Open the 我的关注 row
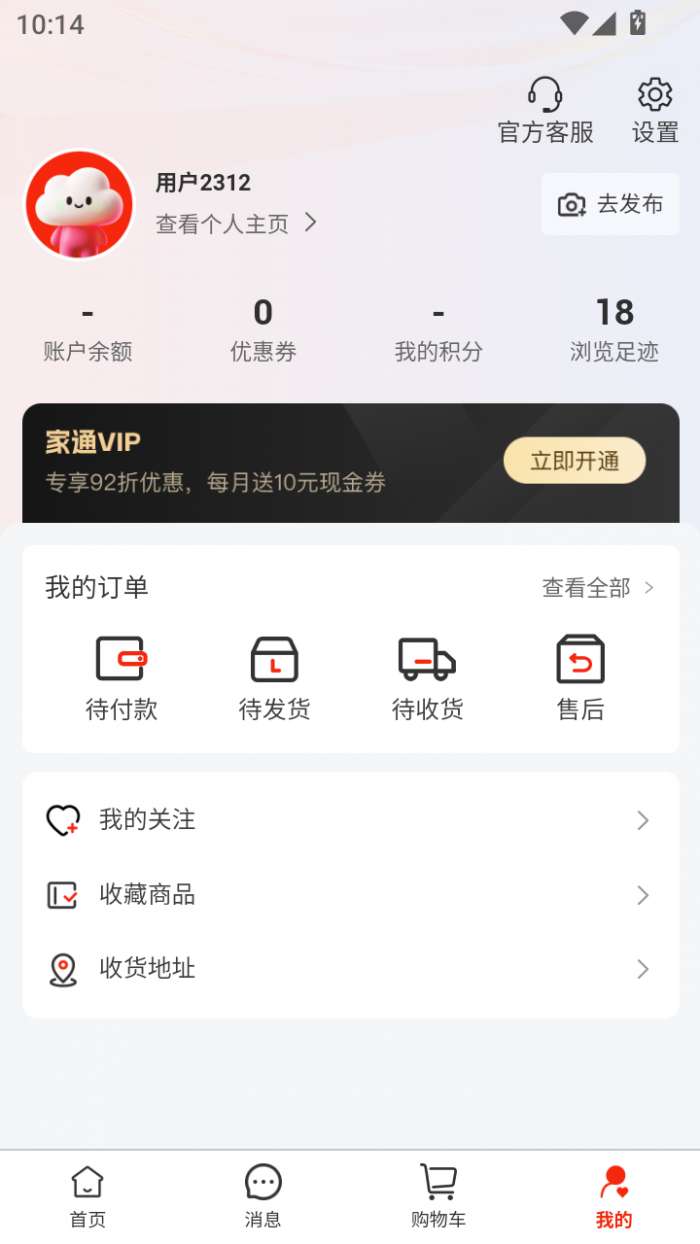Screen dimensions: 700x1244 pos(350,821)
